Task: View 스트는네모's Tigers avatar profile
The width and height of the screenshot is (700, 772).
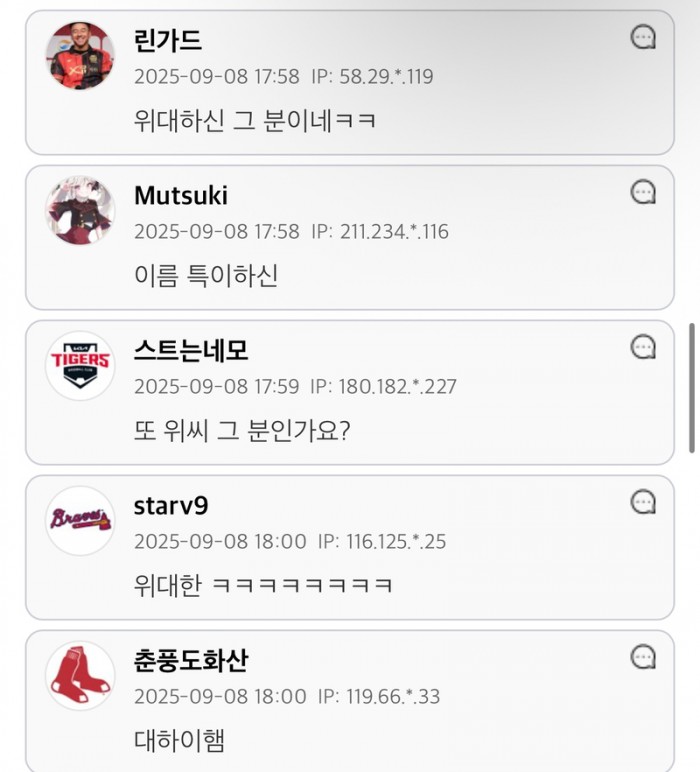Action: point(80,366)
